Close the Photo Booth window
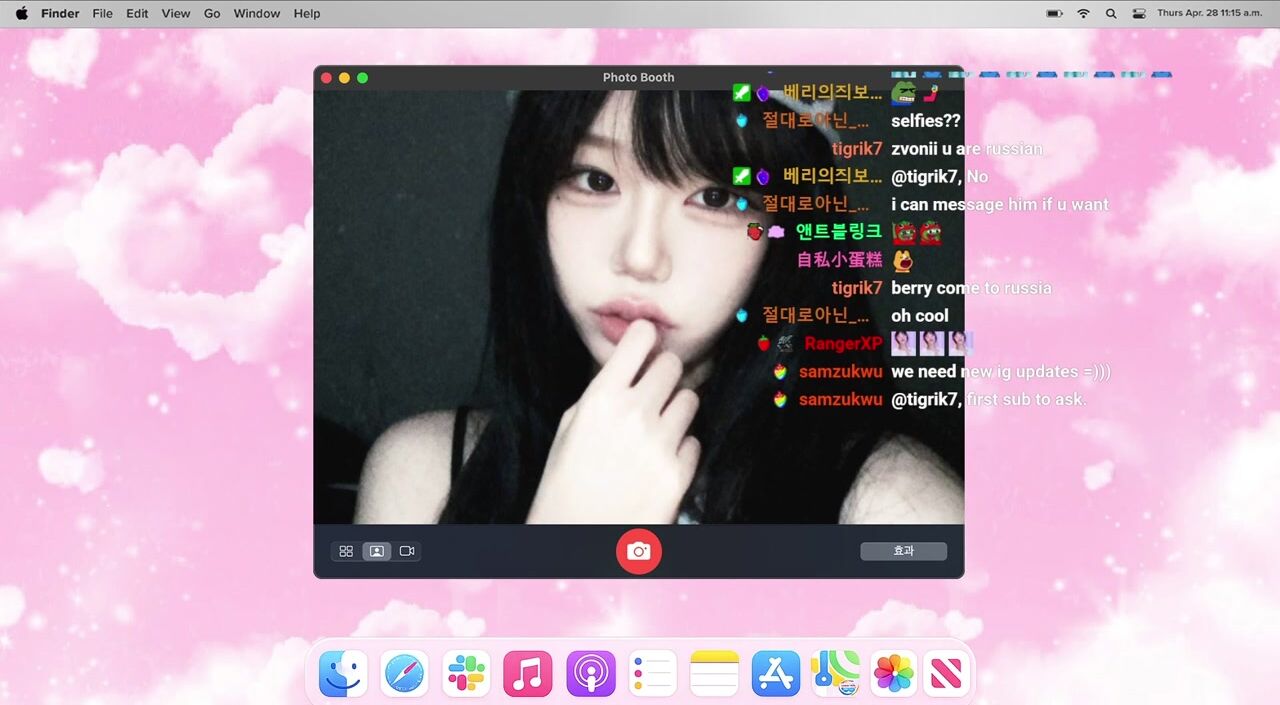The height and width of the screenshot is (705, 1280). click(326, 78)
